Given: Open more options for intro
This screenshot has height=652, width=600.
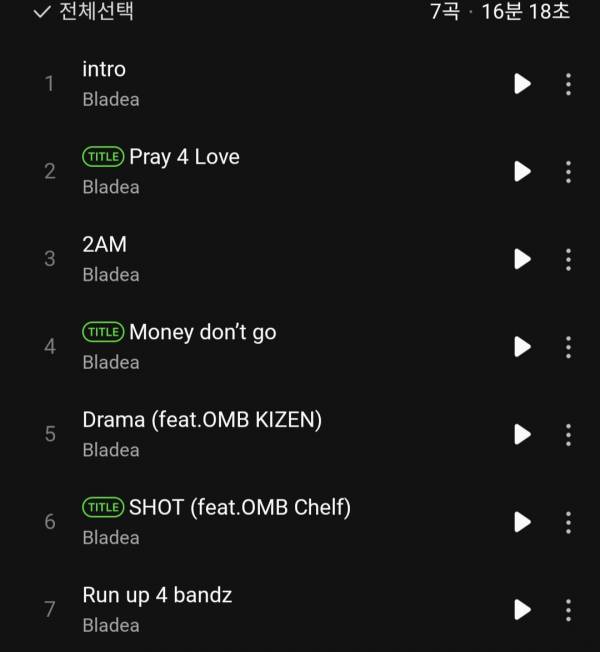Looking at the screenshot, I should click(x=568, y=84).
